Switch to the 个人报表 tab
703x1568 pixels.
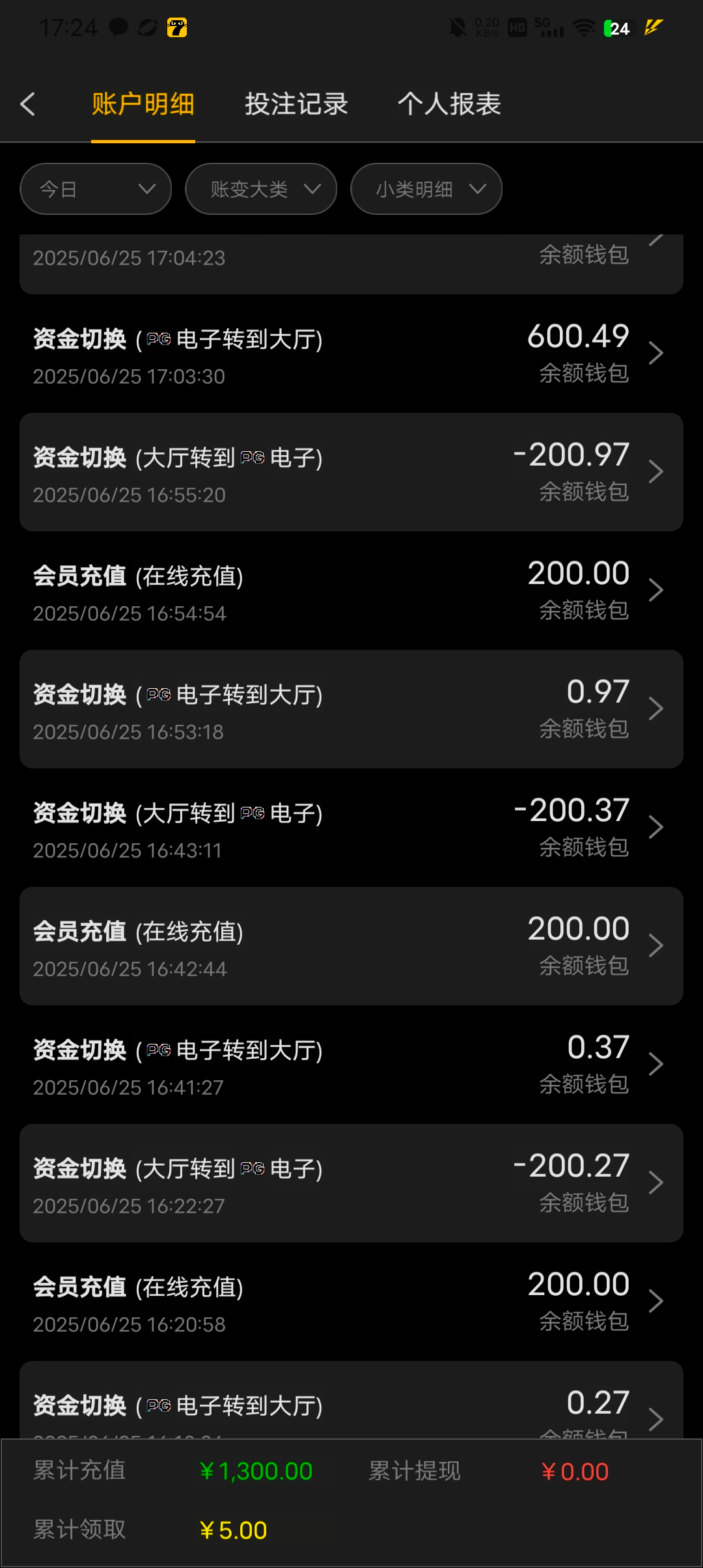pyautogui.click(x=449, y=104)
